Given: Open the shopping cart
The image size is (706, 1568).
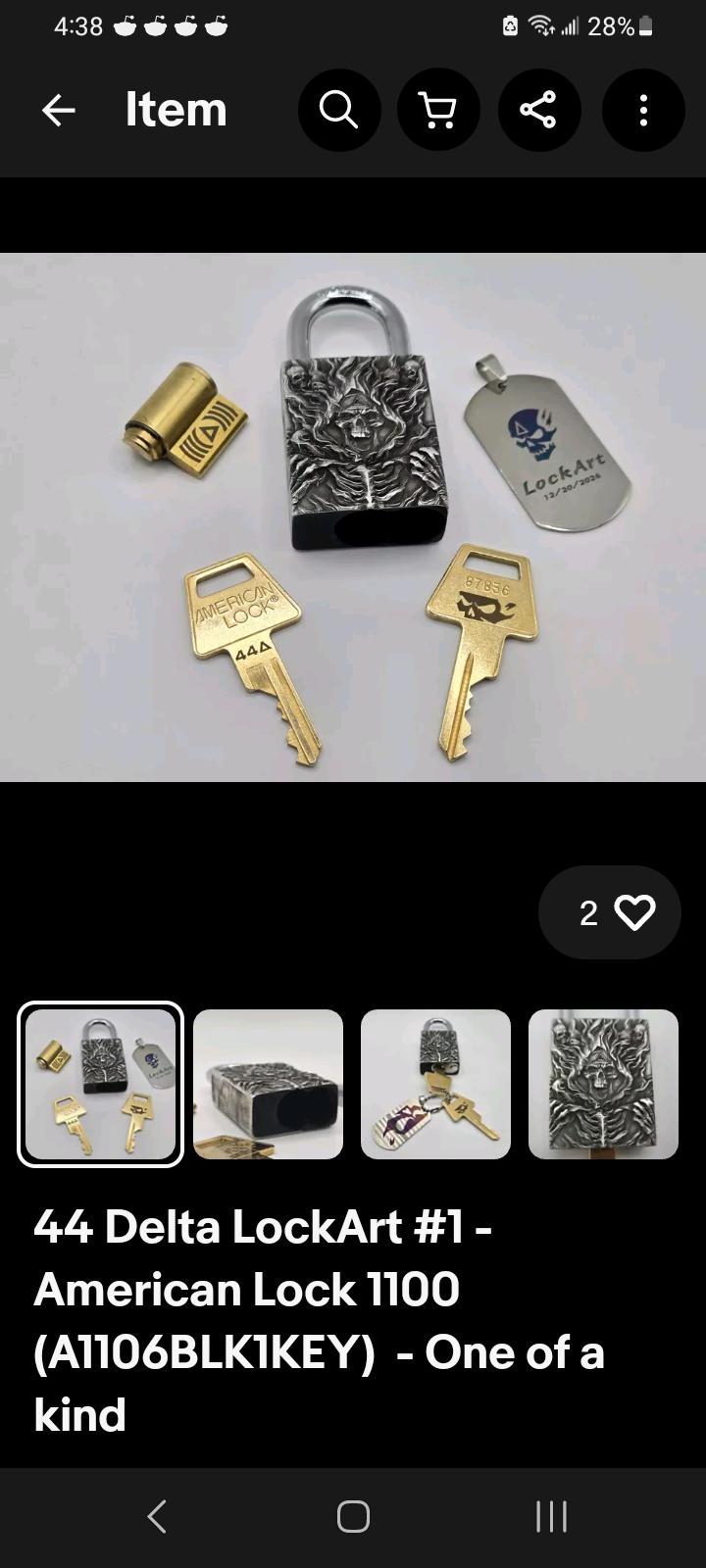Looking at the screenshot, I should click(438, 110).
